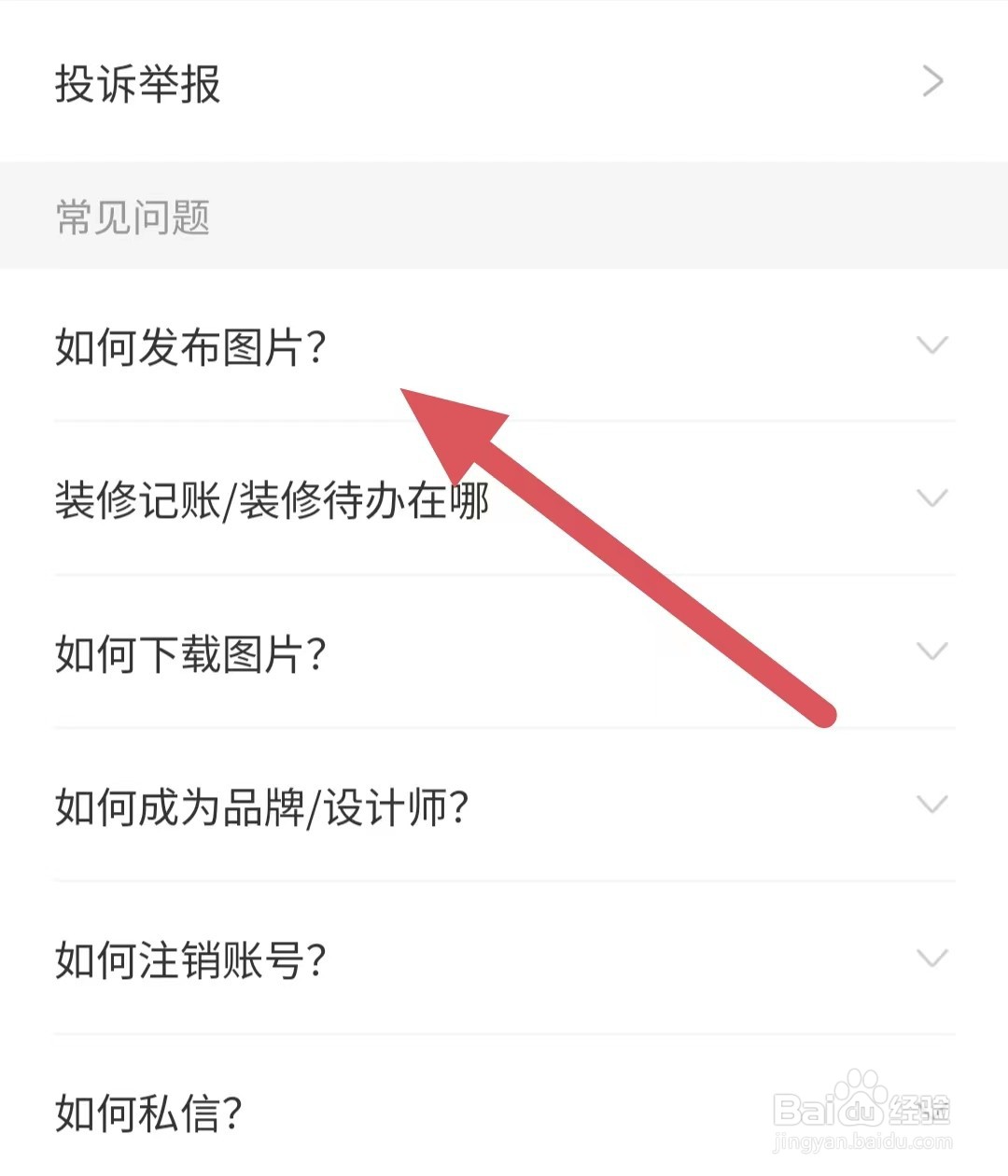Click the chevron beside 如何注销账号
The height and width of the screenshot is (1176, 1008).
click(x=931, y=959)
